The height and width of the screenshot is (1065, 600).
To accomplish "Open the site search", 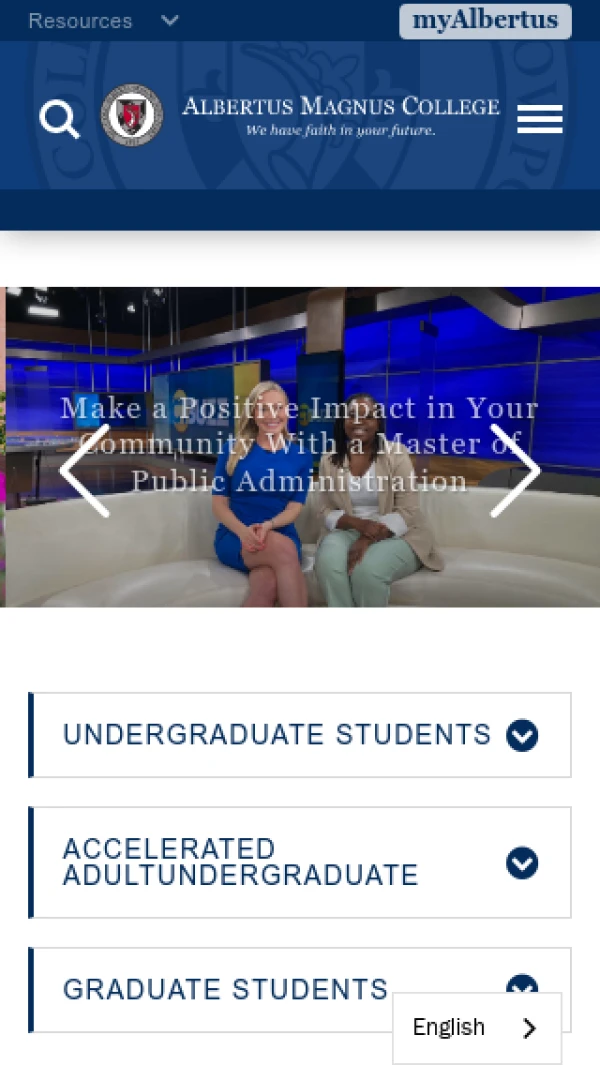I will (x=59, y=120).
